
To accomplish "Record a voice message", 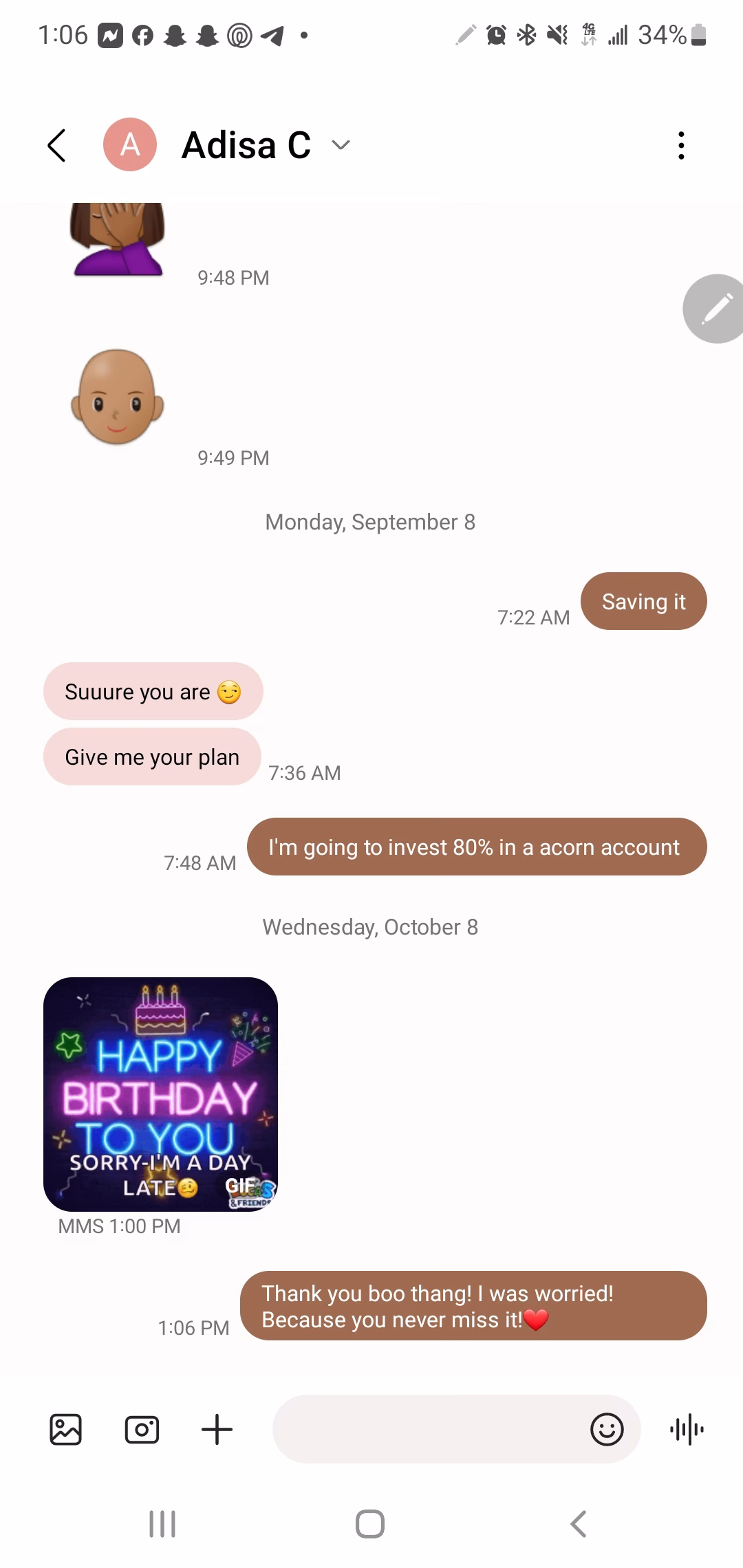I will click(x=687, y=1429).
